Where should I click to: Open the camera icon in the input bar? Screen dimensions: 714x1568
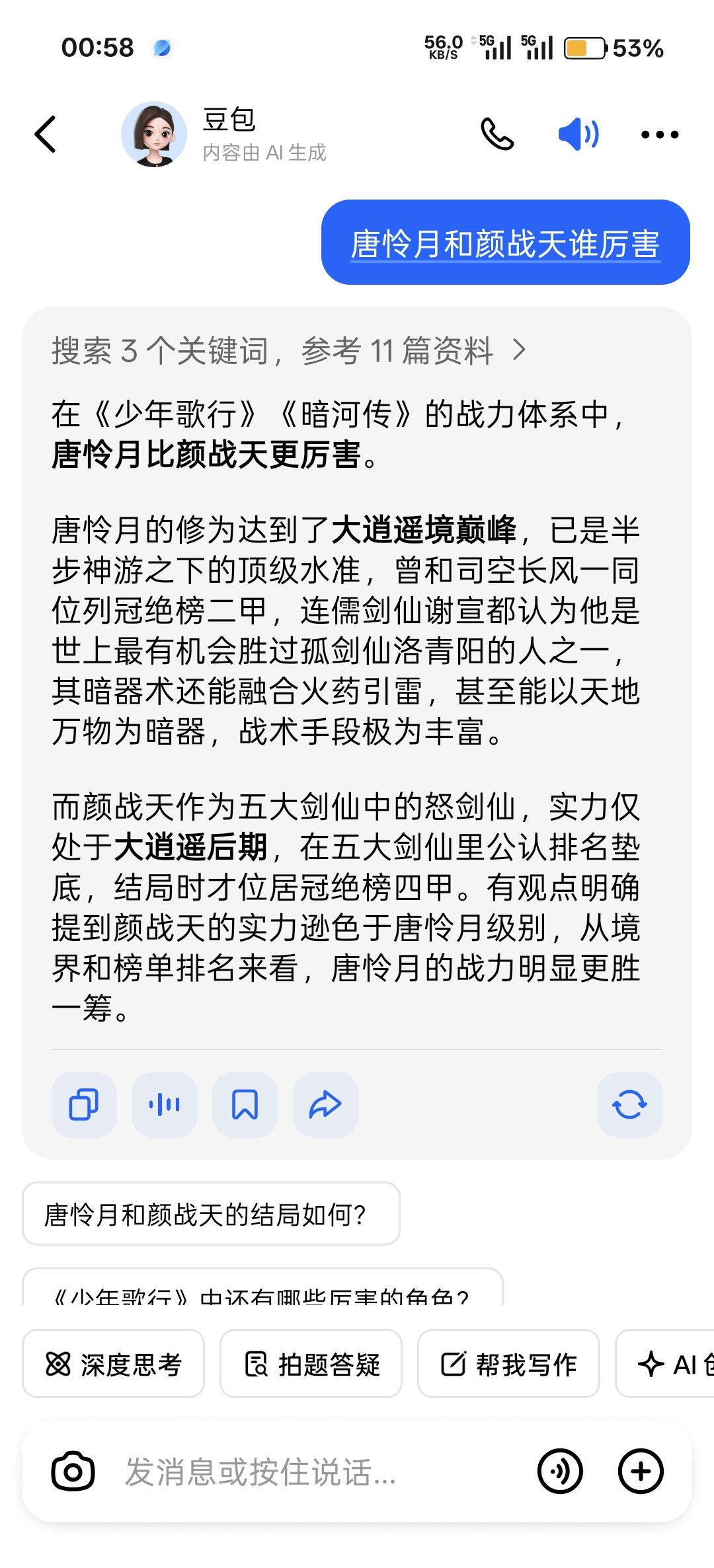[73, 1472]
